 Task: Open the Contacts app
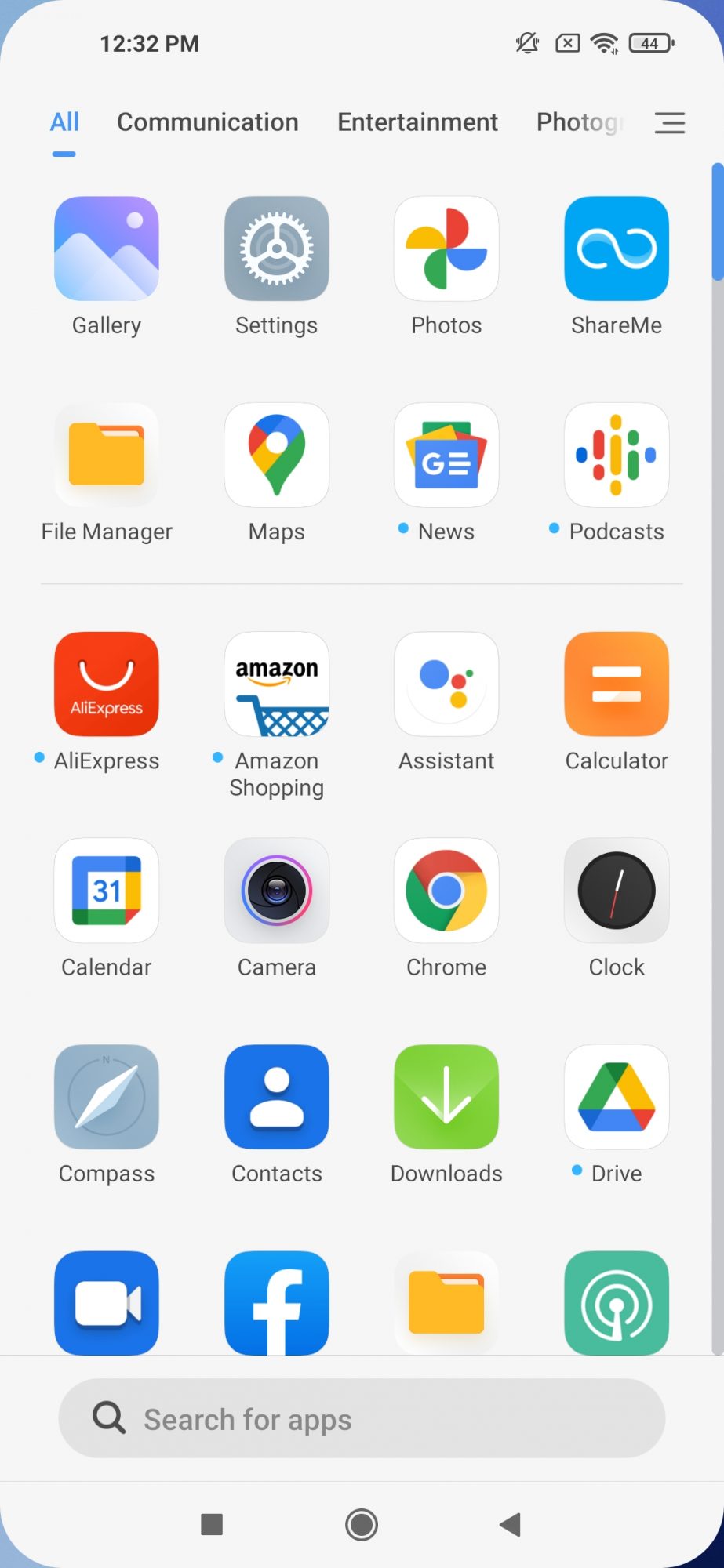click(276, 1097)
